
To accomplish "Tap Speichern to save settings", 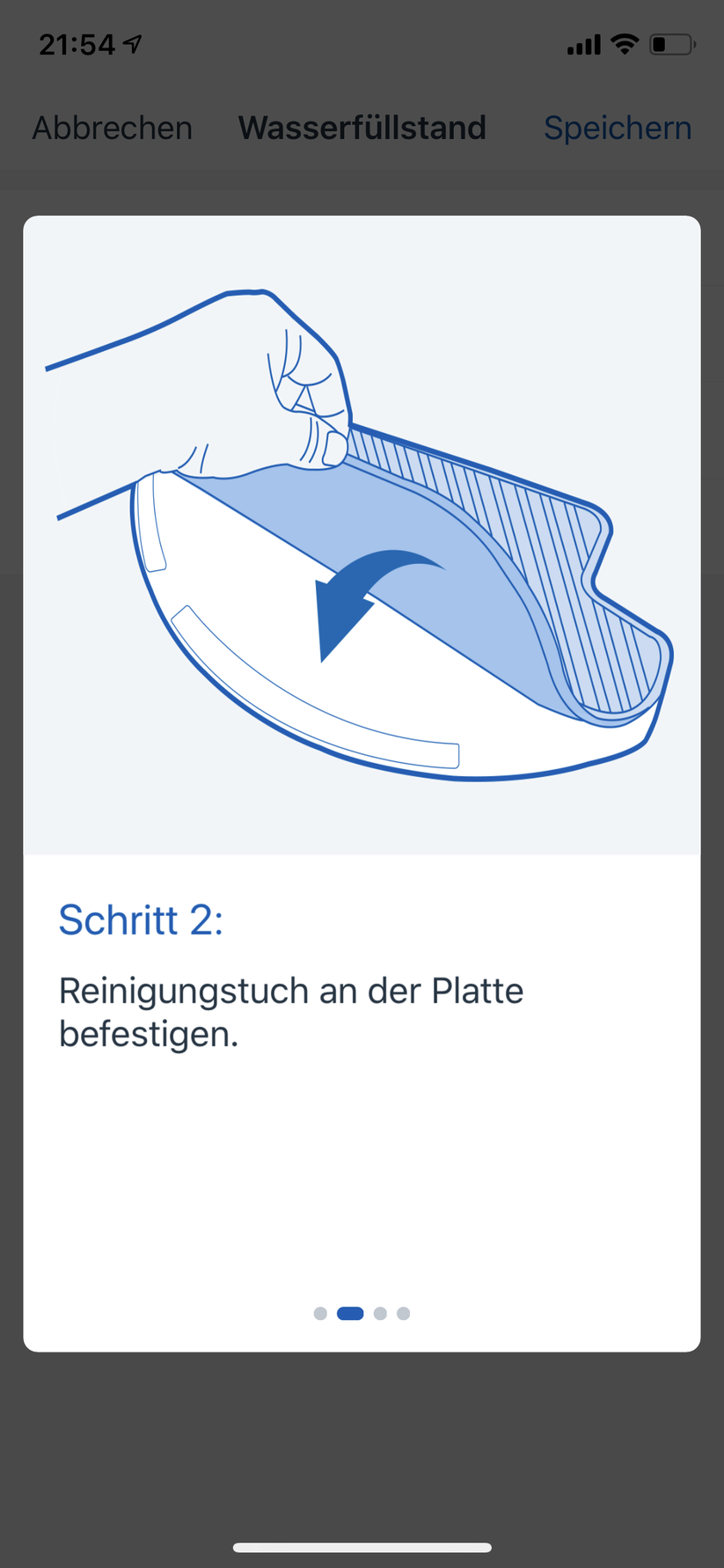I will tap(618, 128).
